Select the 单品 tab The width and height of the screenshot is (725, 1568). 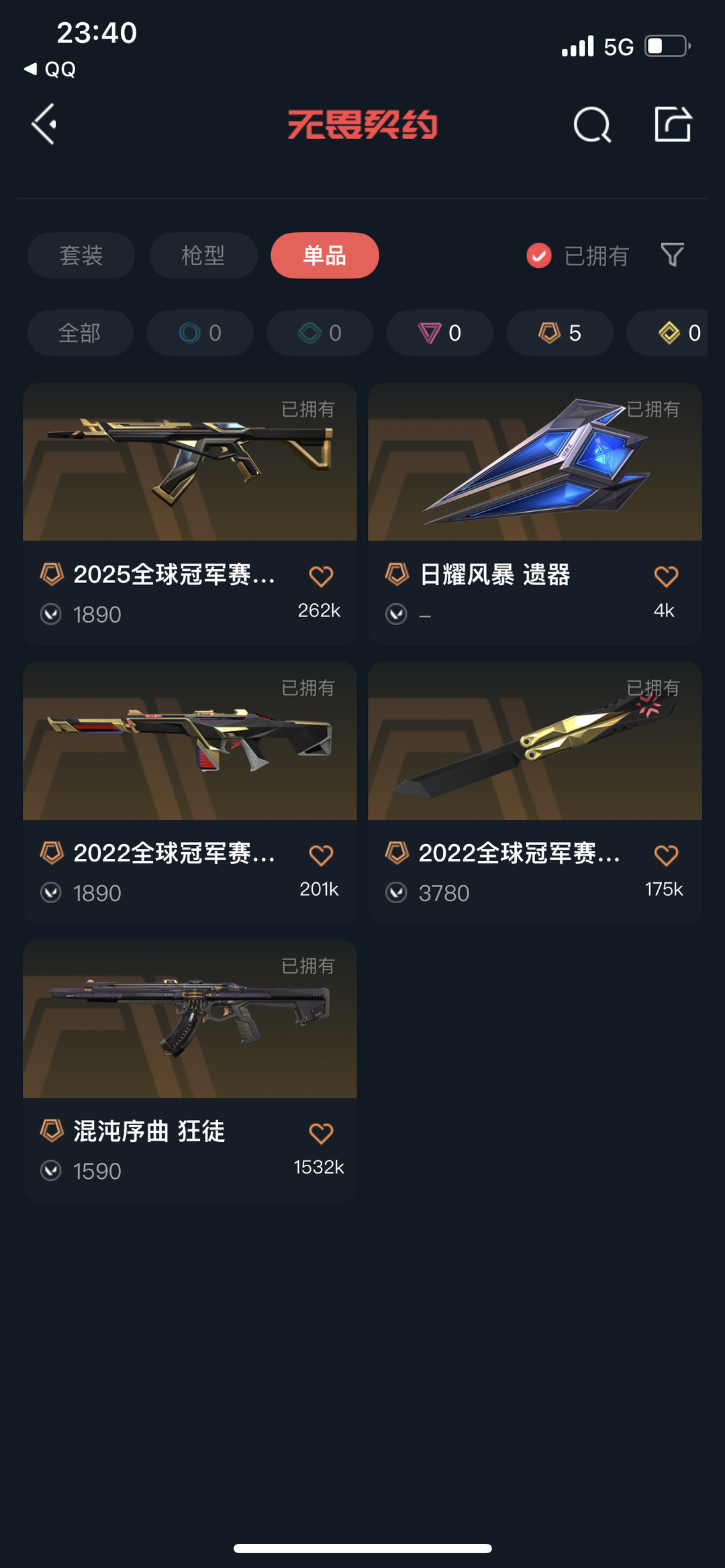click(x=325, y=255)
